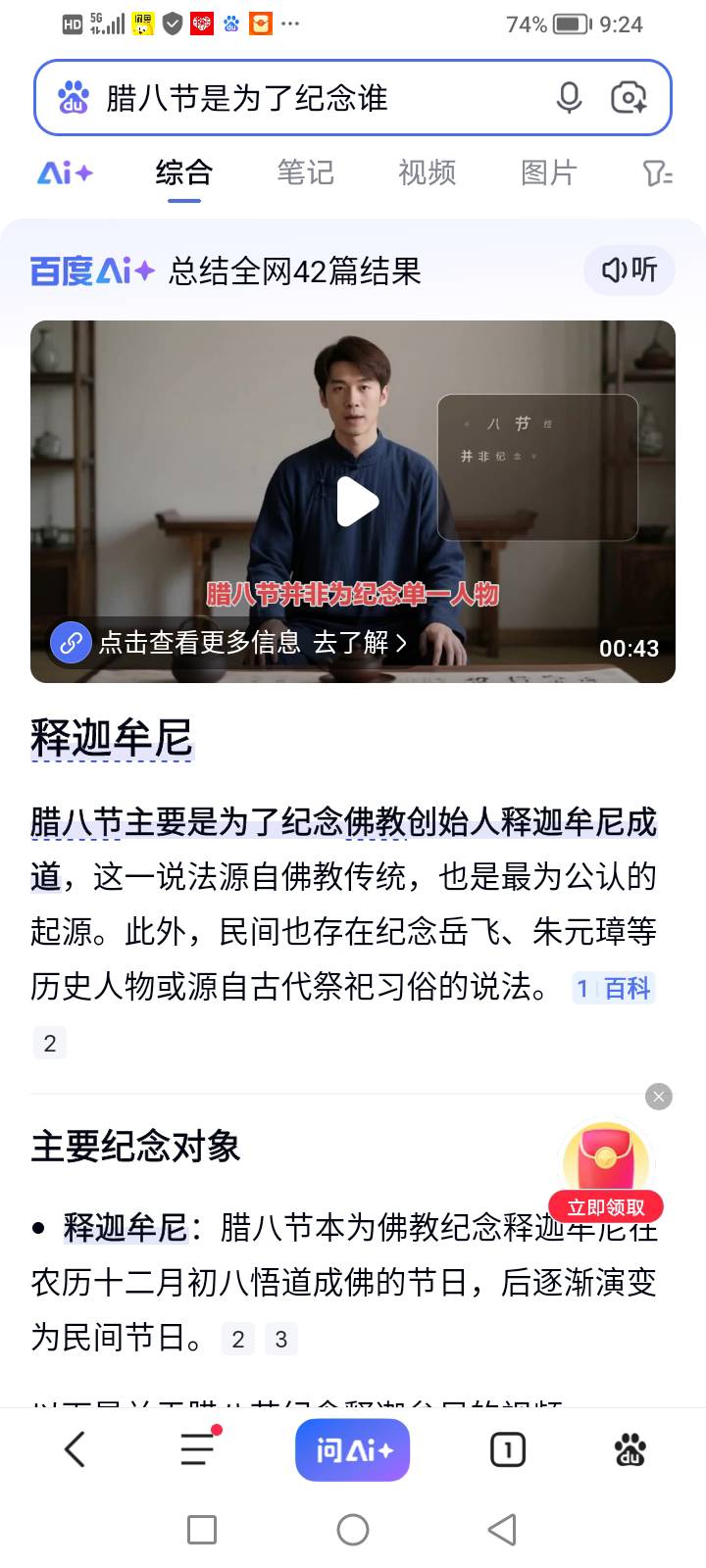The height and width of the screenshot is (1568, 706).
Task: Switch to the 视频 tab
Action: (x=427, y=173)
